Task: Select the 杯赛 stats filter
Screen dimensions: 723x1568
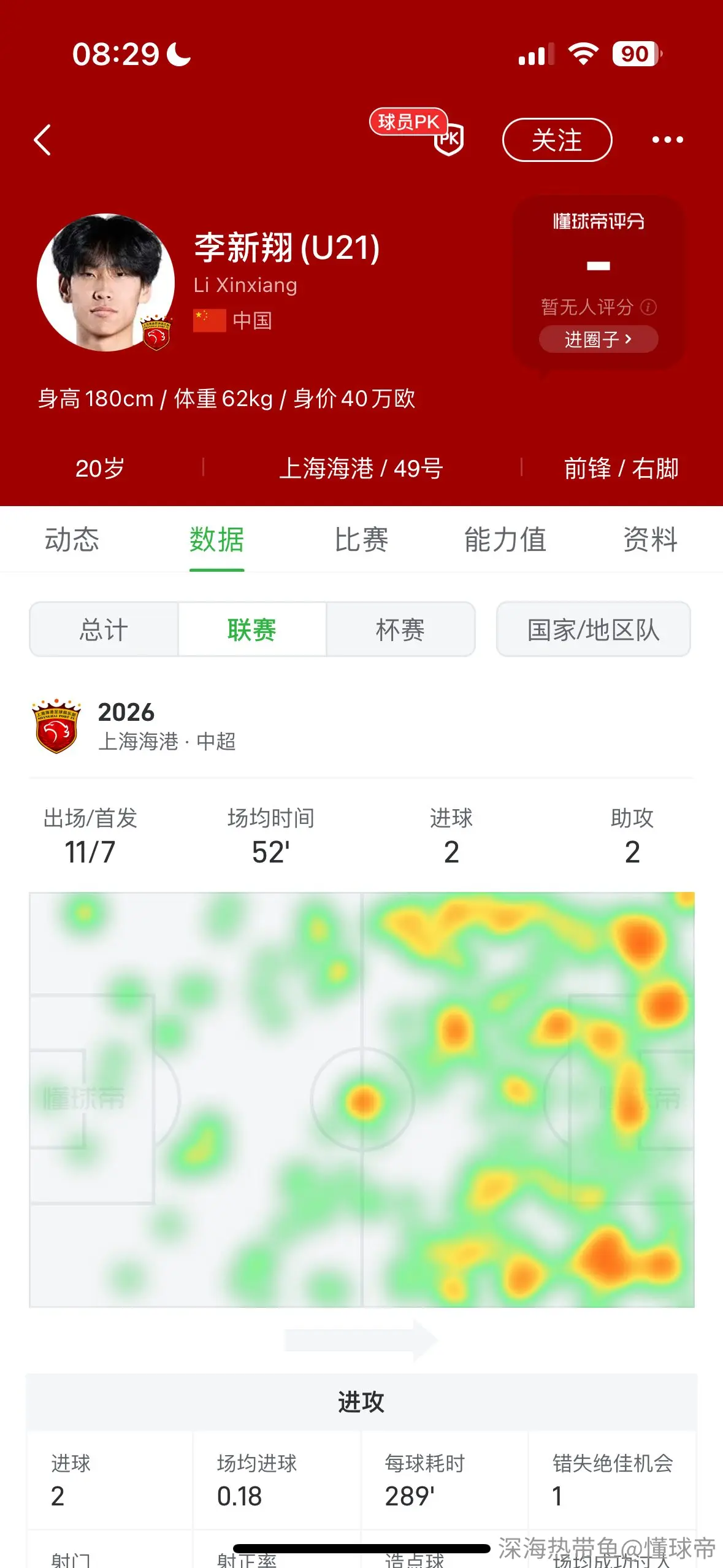Action: pyautogui.click(x=400, y=629)
